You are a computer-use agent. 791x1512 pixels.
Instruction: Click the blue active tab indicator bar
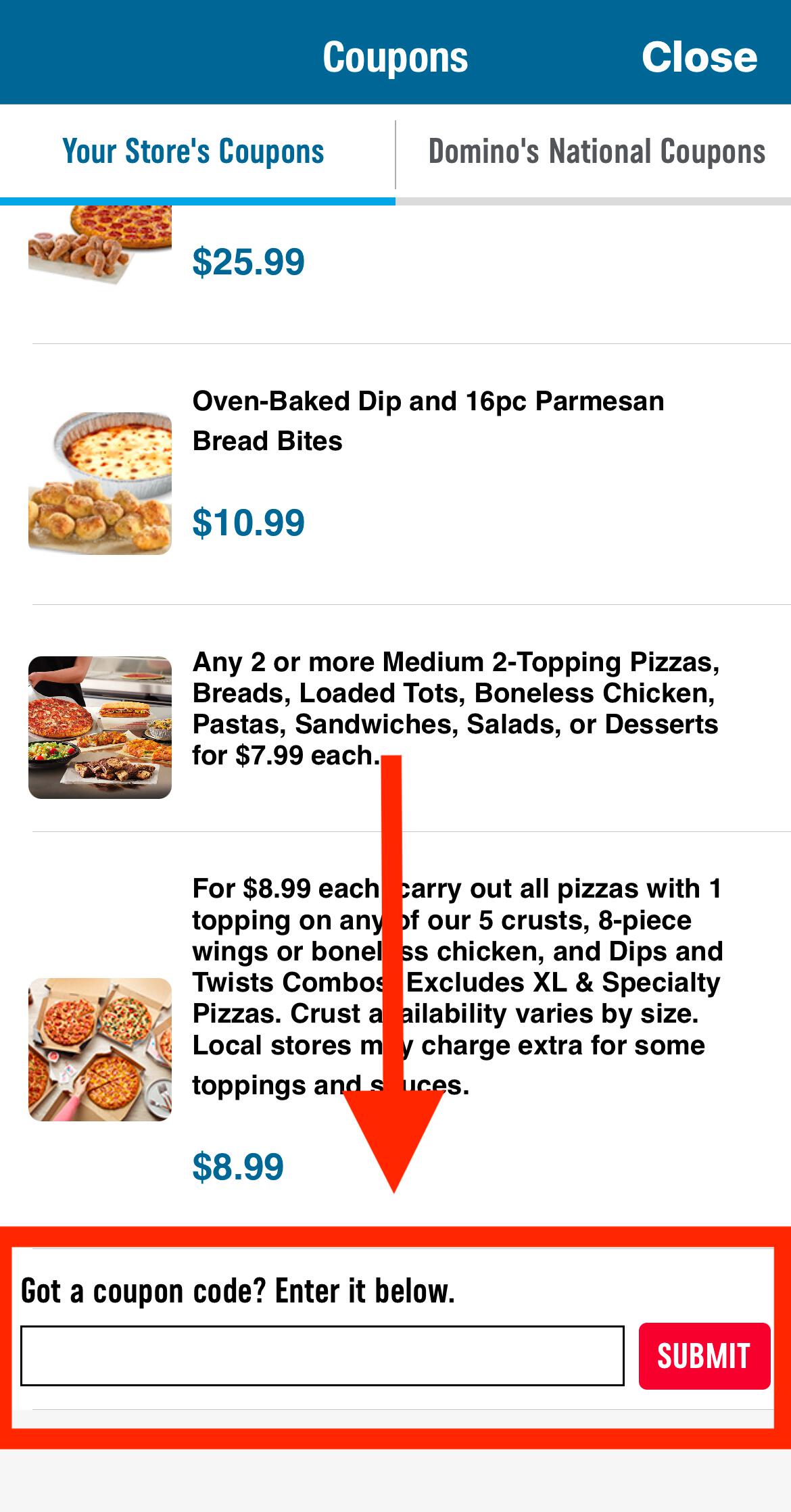pyautogui.click(x=197, y=198)
